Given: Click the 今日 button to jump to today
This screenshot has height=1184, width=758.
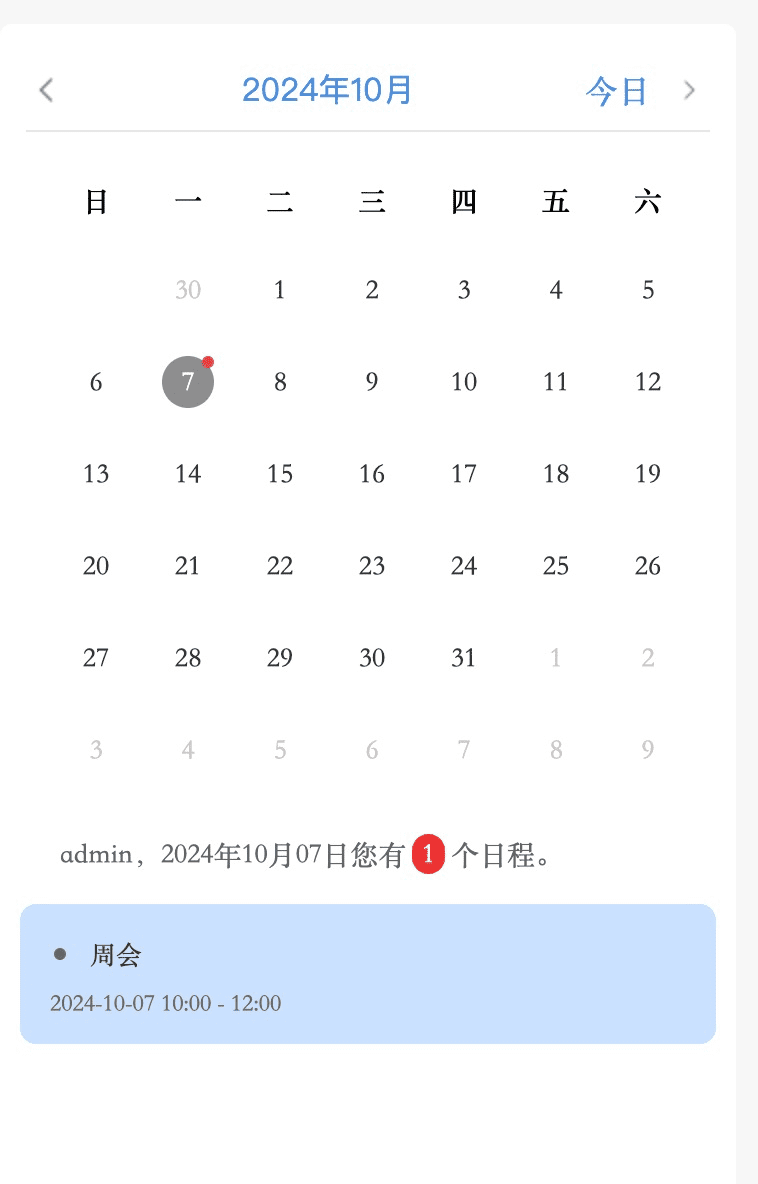Looking at the screenshot, I should pyautogui.click(x=616, y=90).
